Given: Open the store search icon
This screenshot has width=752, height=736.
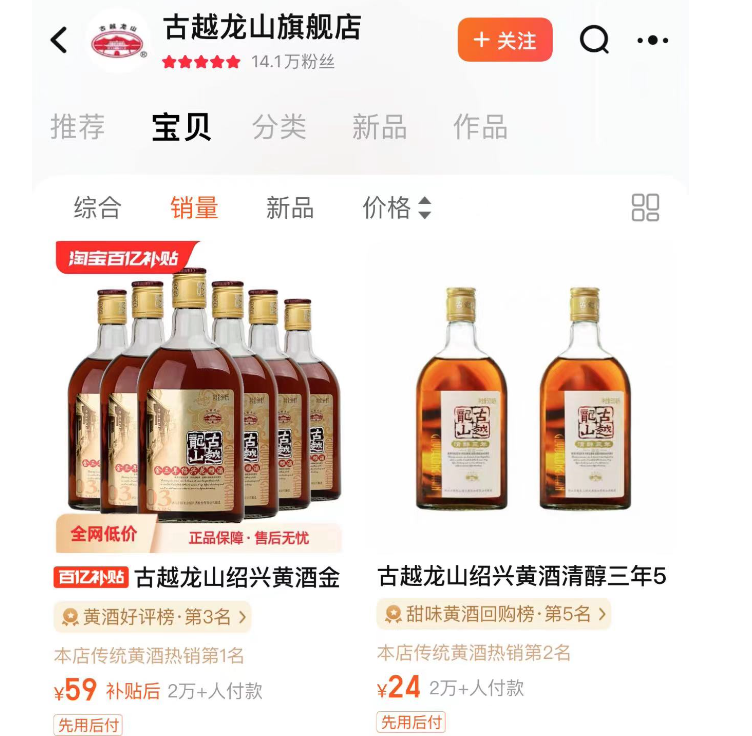Looking at the screenshot, I should tap(594, 40).
